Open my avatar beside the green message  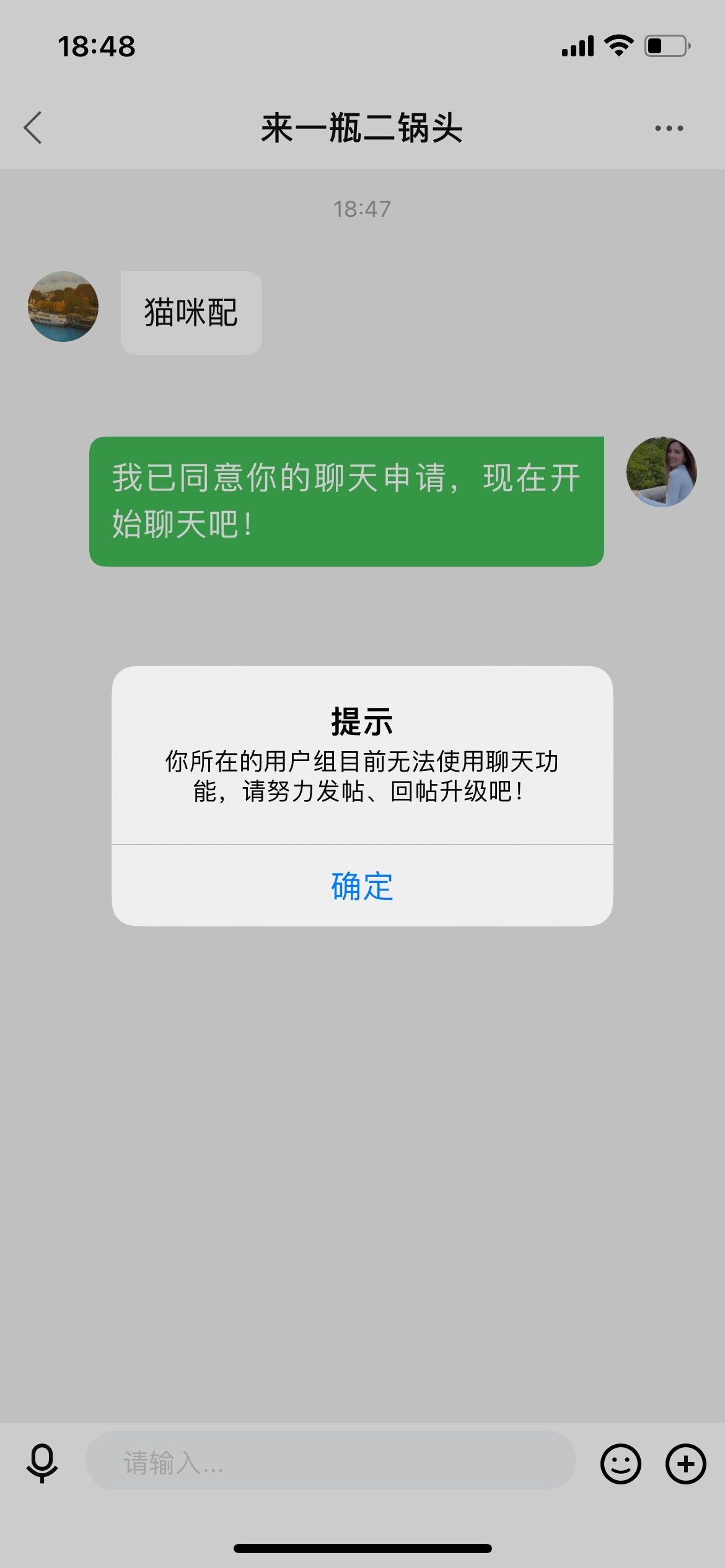click(x=661, y=472)
